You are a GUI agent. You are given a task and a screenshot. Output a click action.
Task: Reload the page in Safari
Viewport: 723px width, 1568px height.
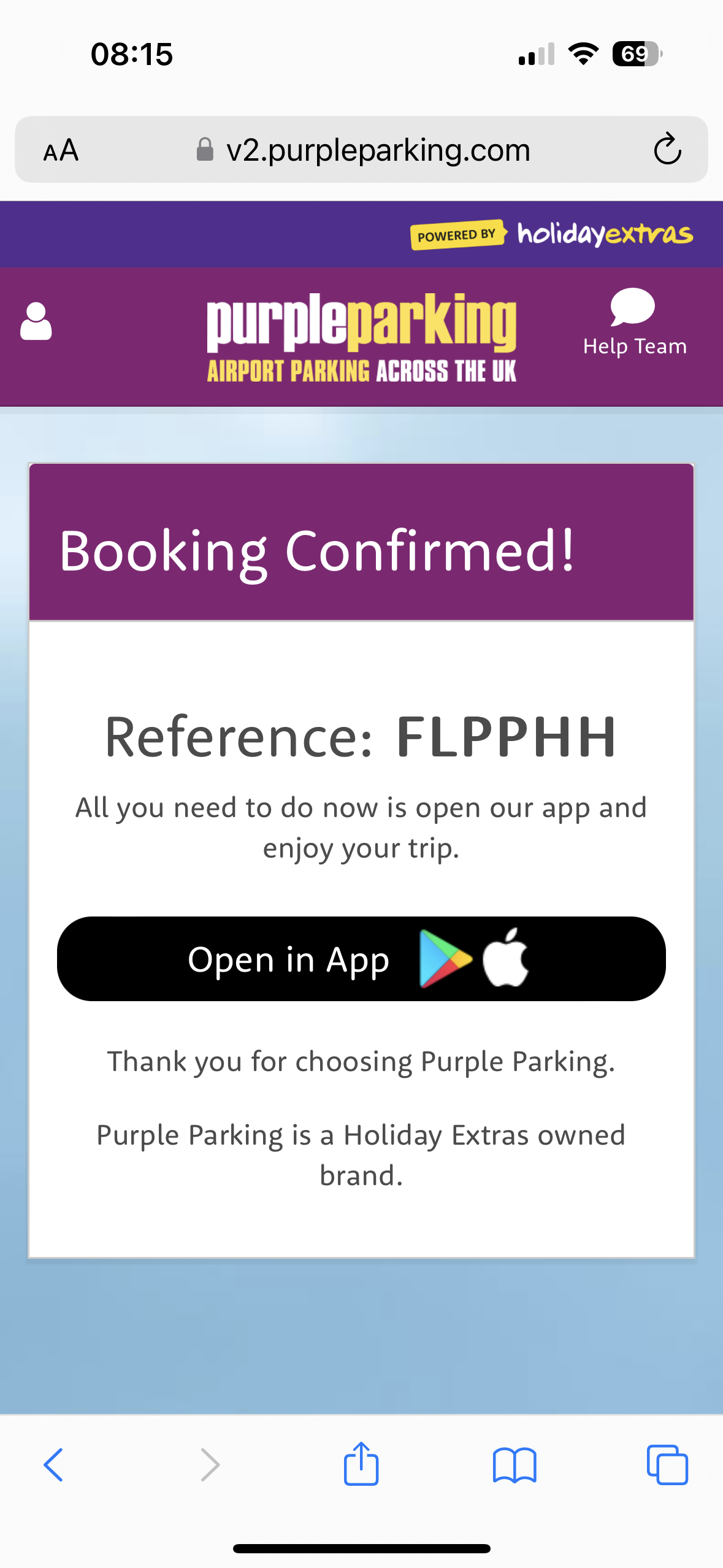(667, 150)
